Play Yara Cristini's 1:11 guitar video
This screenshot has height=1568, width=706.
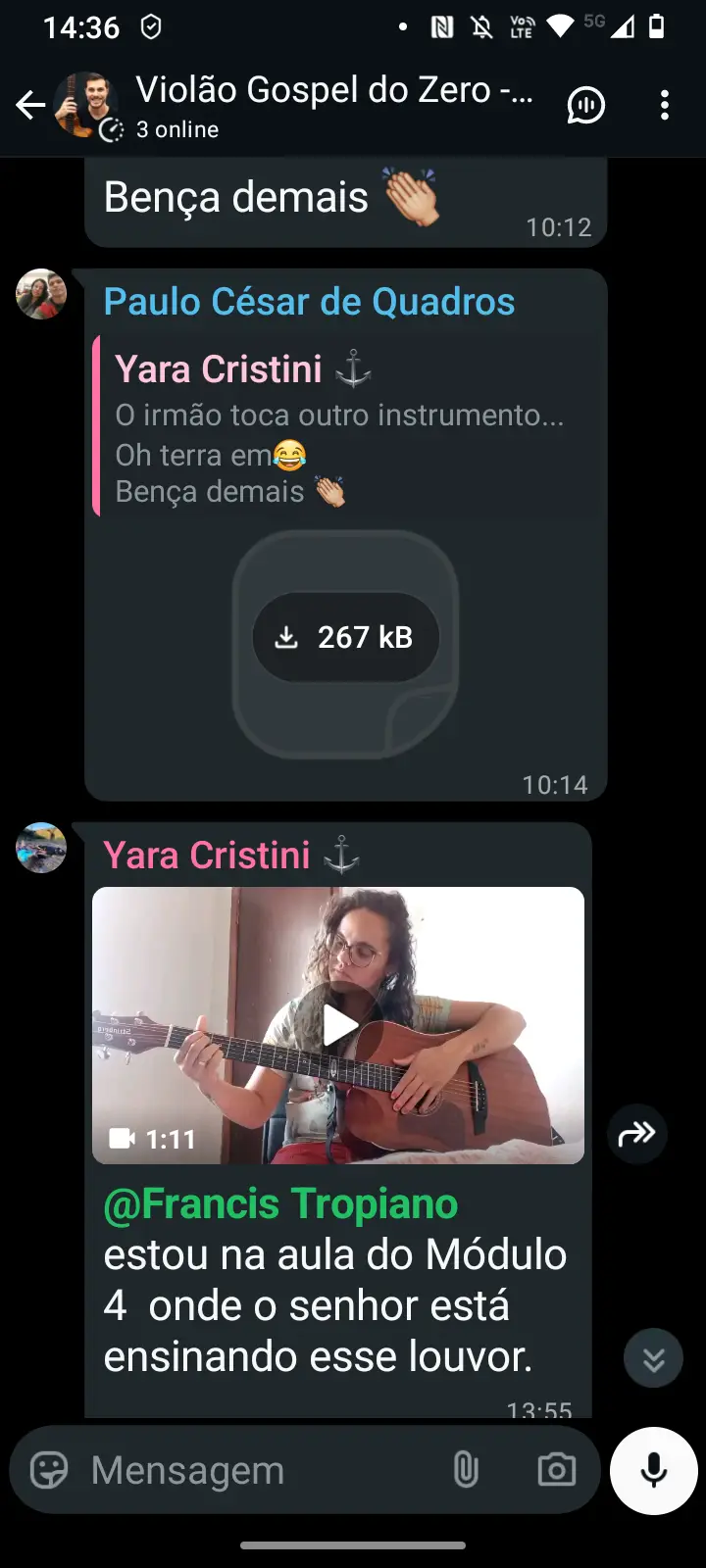(x=339, y=1025)
